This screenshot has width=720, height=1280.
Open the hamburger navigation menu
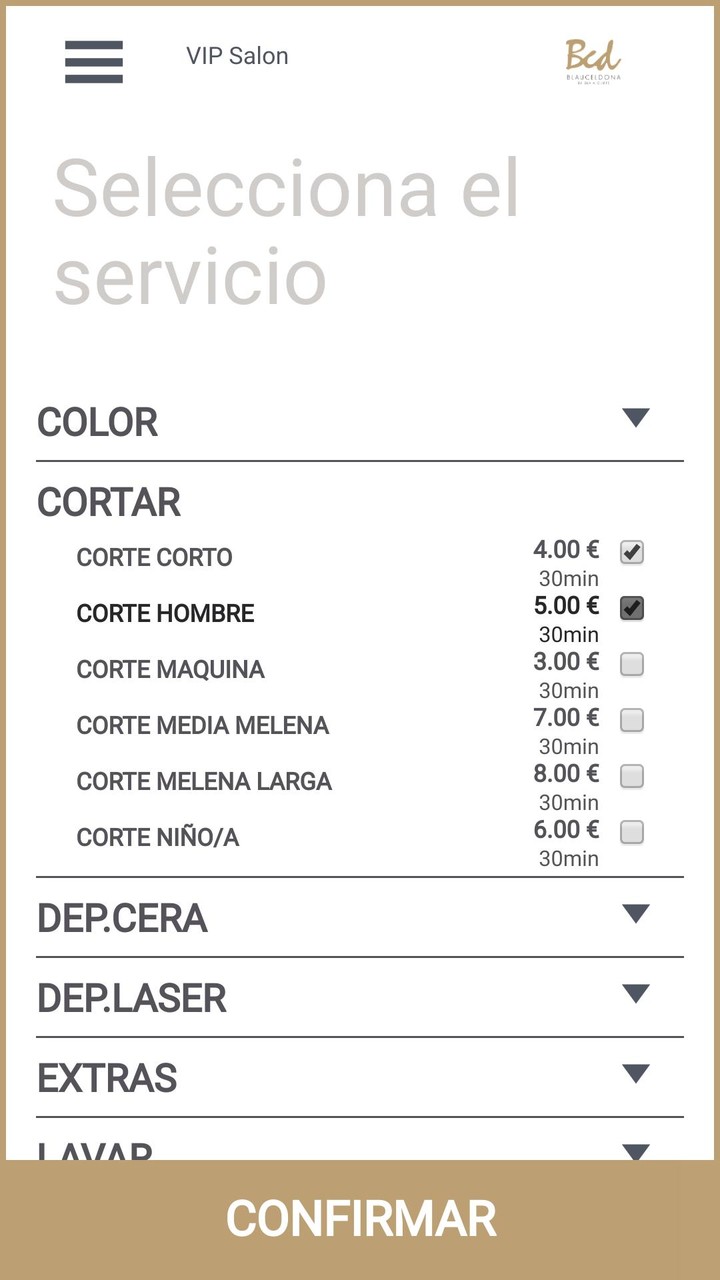pos(93,62)
